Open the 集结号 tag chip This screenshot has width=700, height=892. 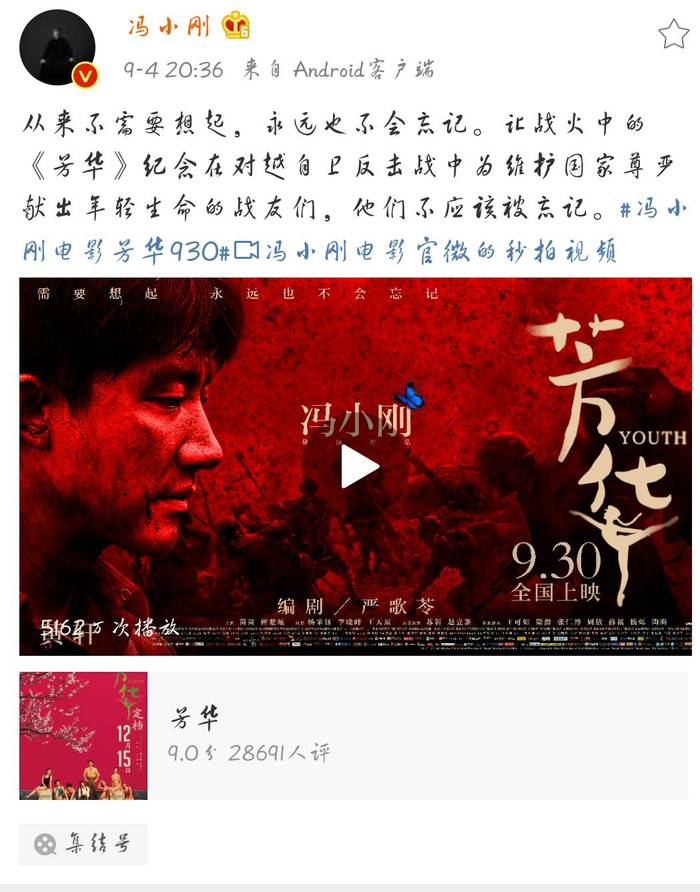pos(83,844)
